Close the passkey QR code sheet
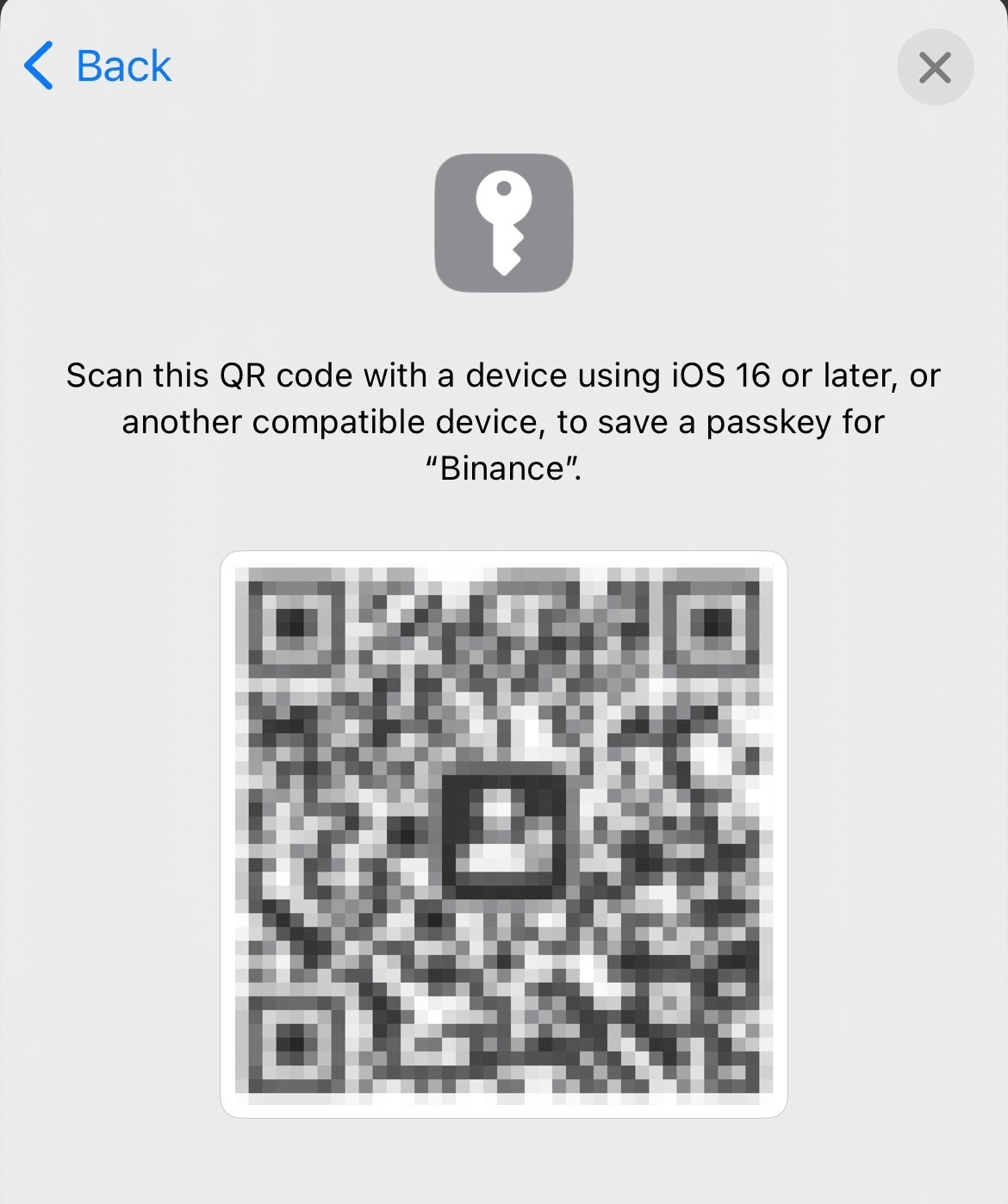This screenshot has height=1204, width=1008. coord(935,67)
